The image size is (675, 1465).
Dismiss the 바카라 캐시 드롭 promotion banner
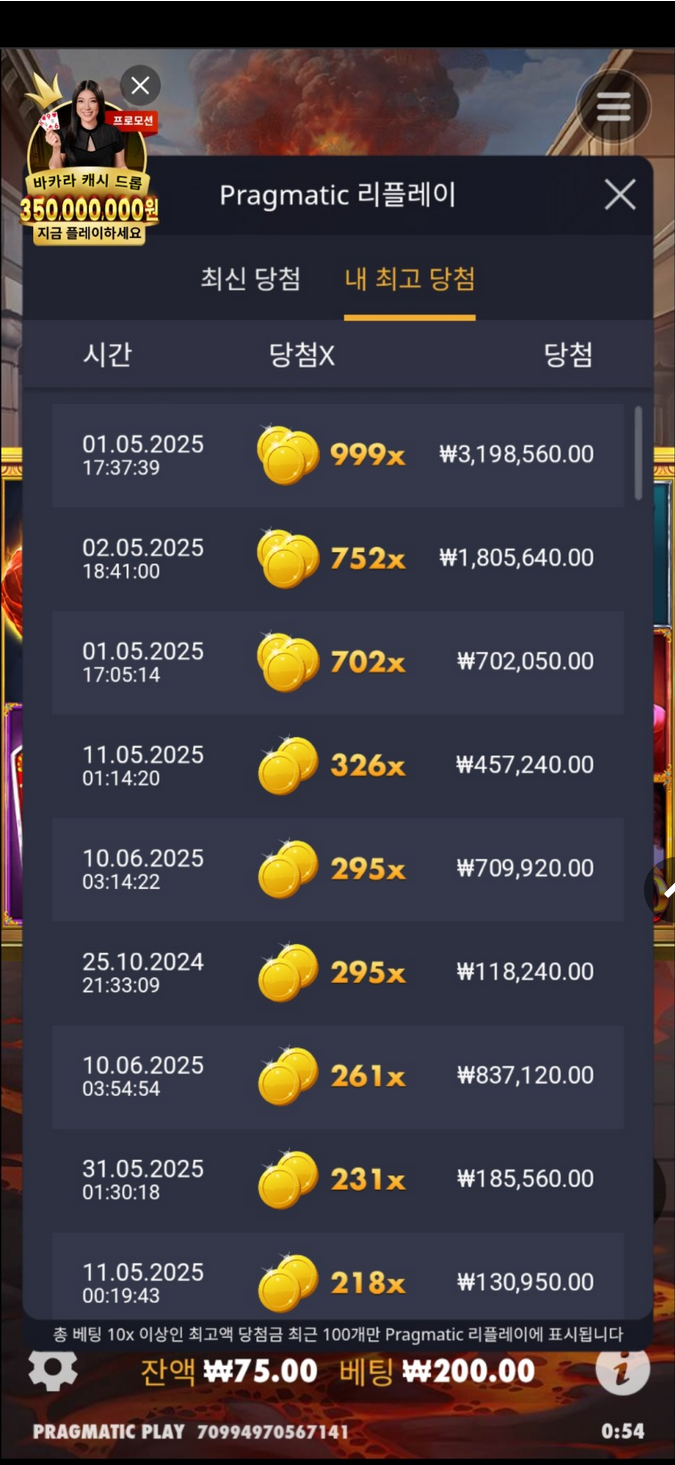[140, 86]
